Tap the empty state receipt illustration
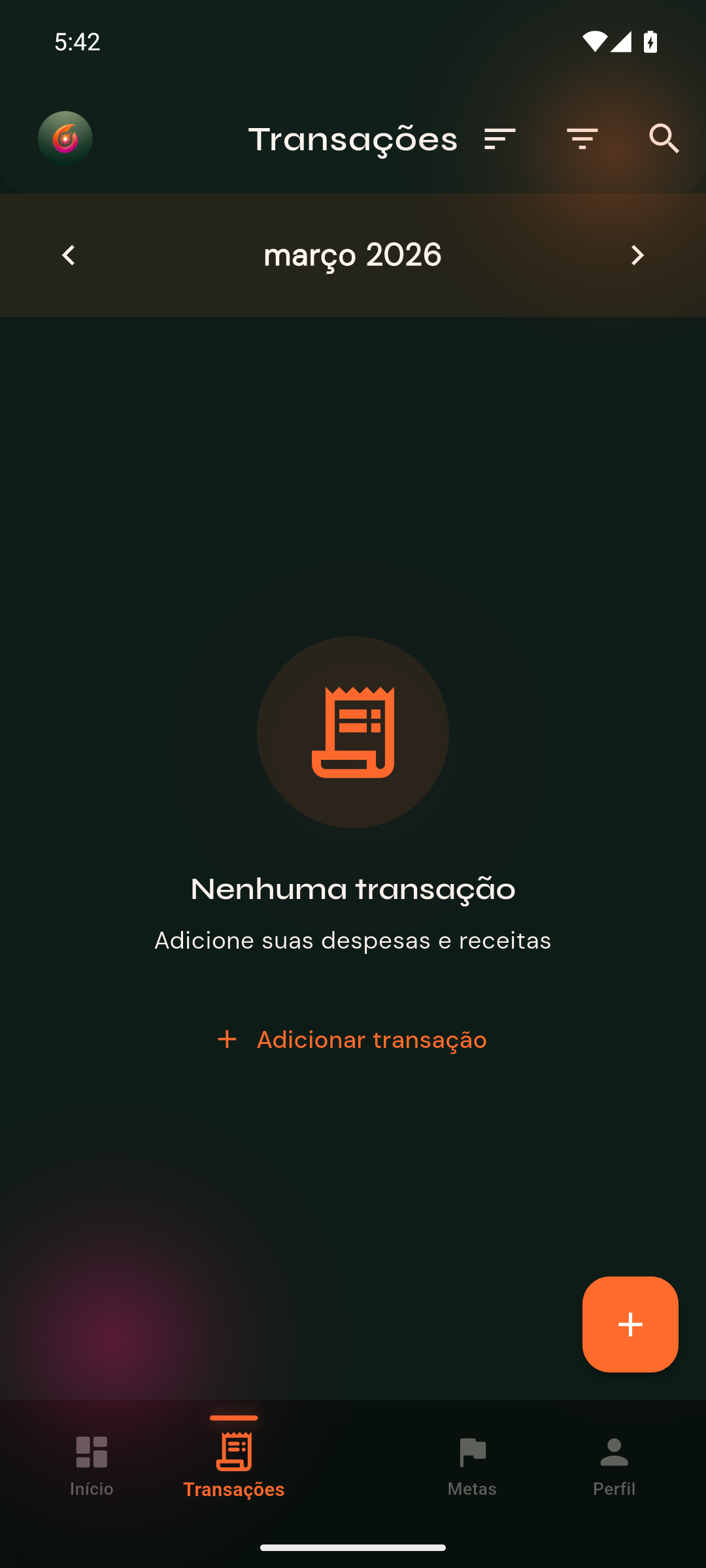This screenshot has width=706, height=1568. 353,732
